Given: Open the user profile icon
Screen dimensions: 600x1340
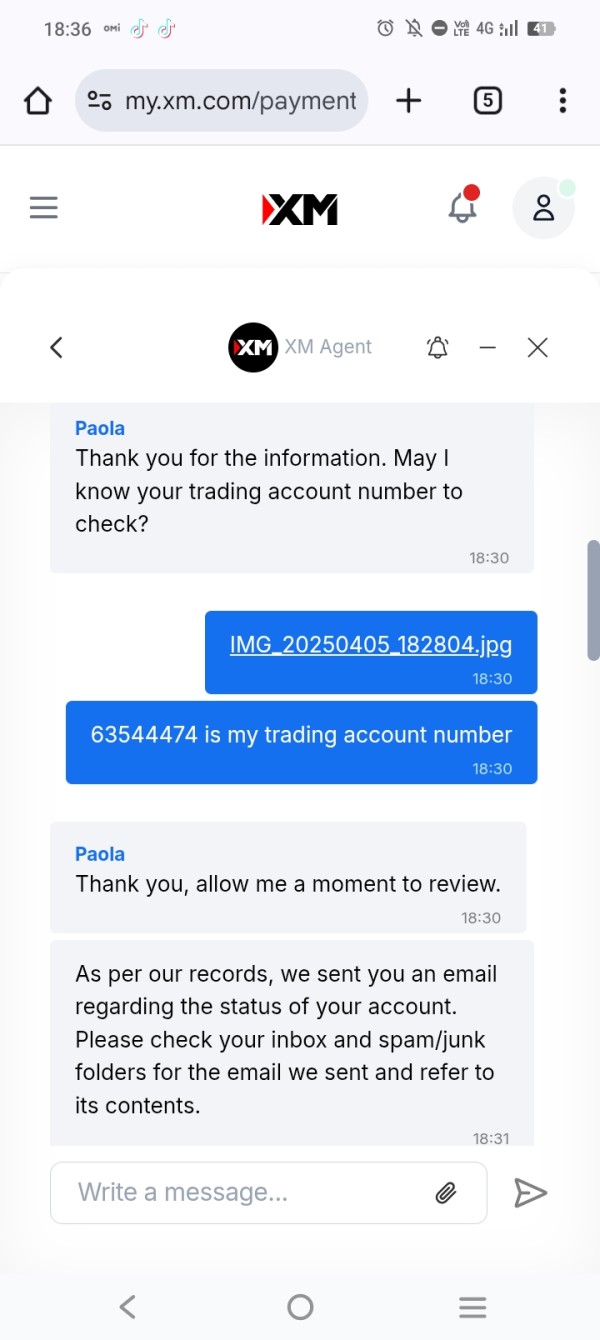Looking at the screenshot, I should tap(543, 207).
